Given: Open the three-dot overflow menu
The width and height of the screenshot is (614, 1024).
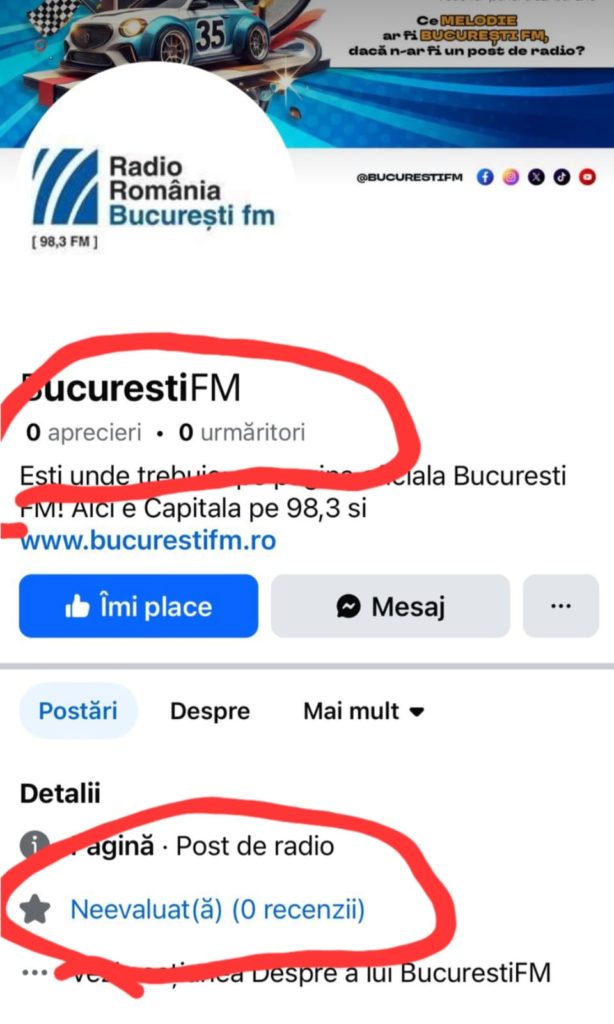Looking at the screenshot, I should [x=560, y=606].
